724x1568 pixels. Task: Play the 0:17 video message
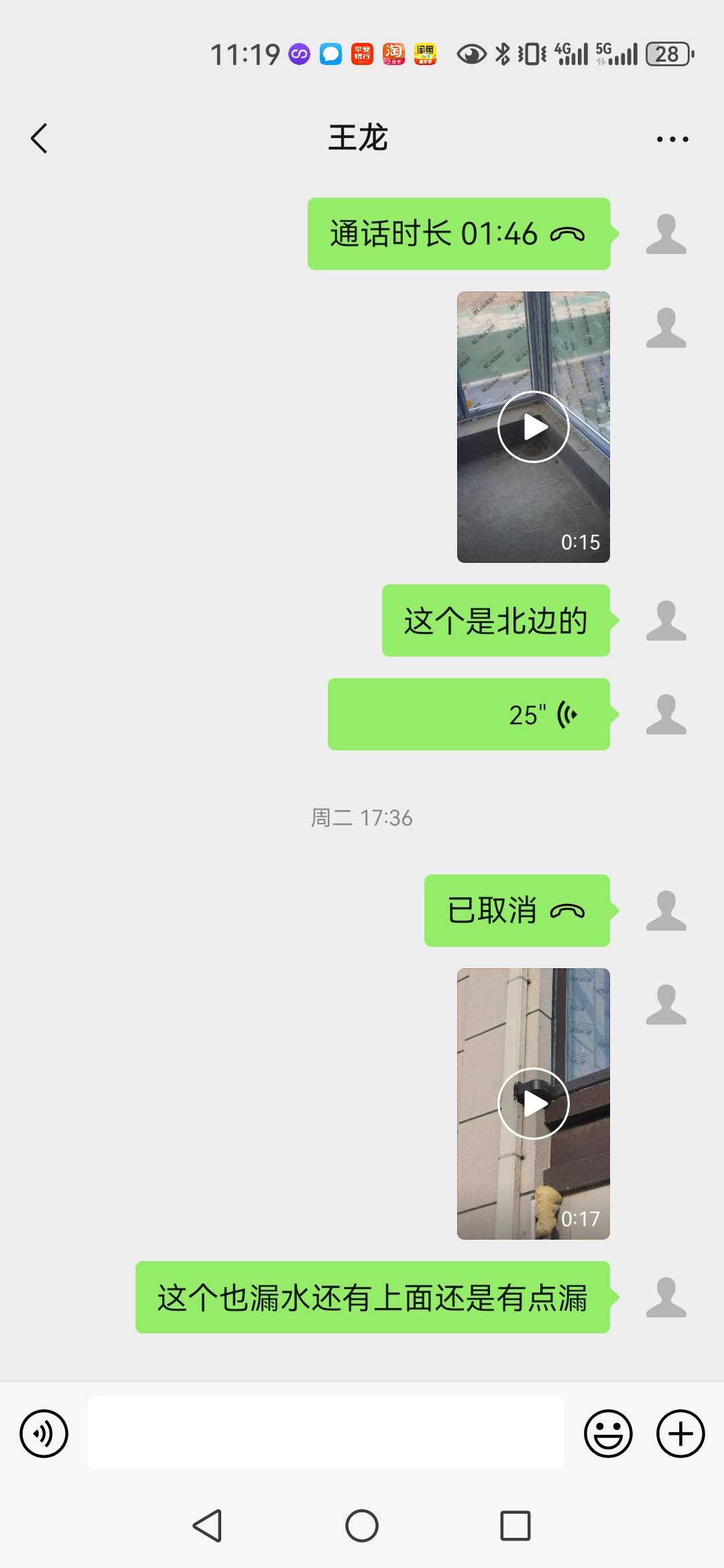[534, 1104]
